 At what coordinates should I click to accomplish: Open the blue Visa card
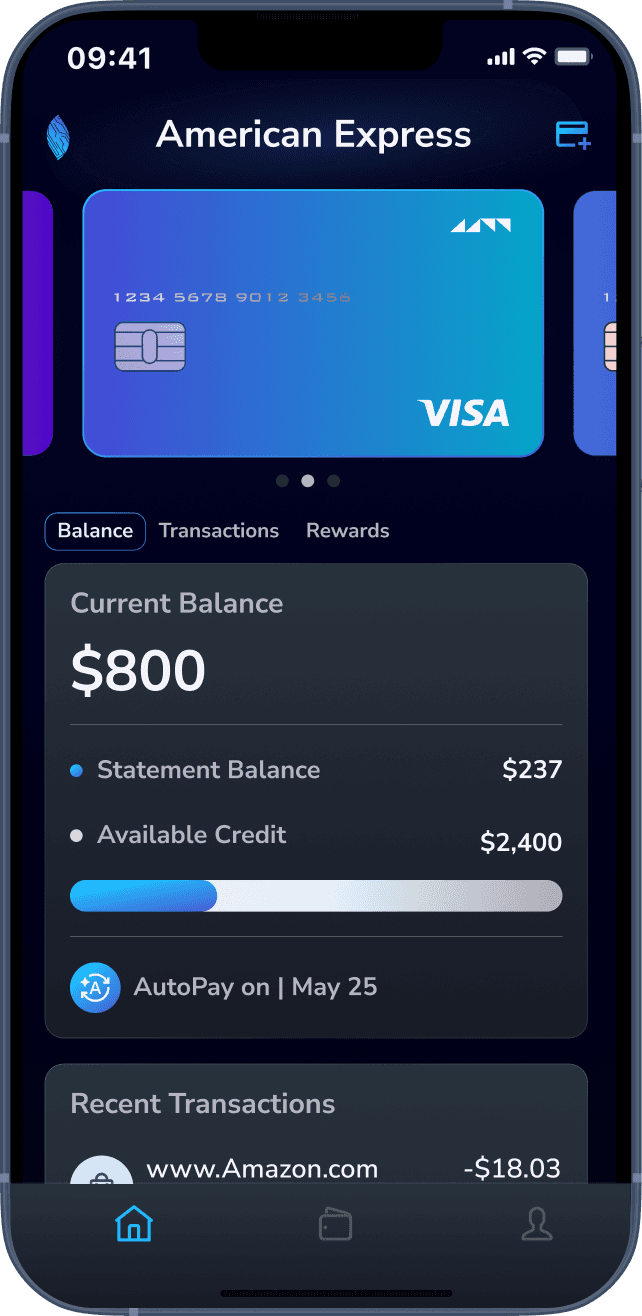[313, 323]
